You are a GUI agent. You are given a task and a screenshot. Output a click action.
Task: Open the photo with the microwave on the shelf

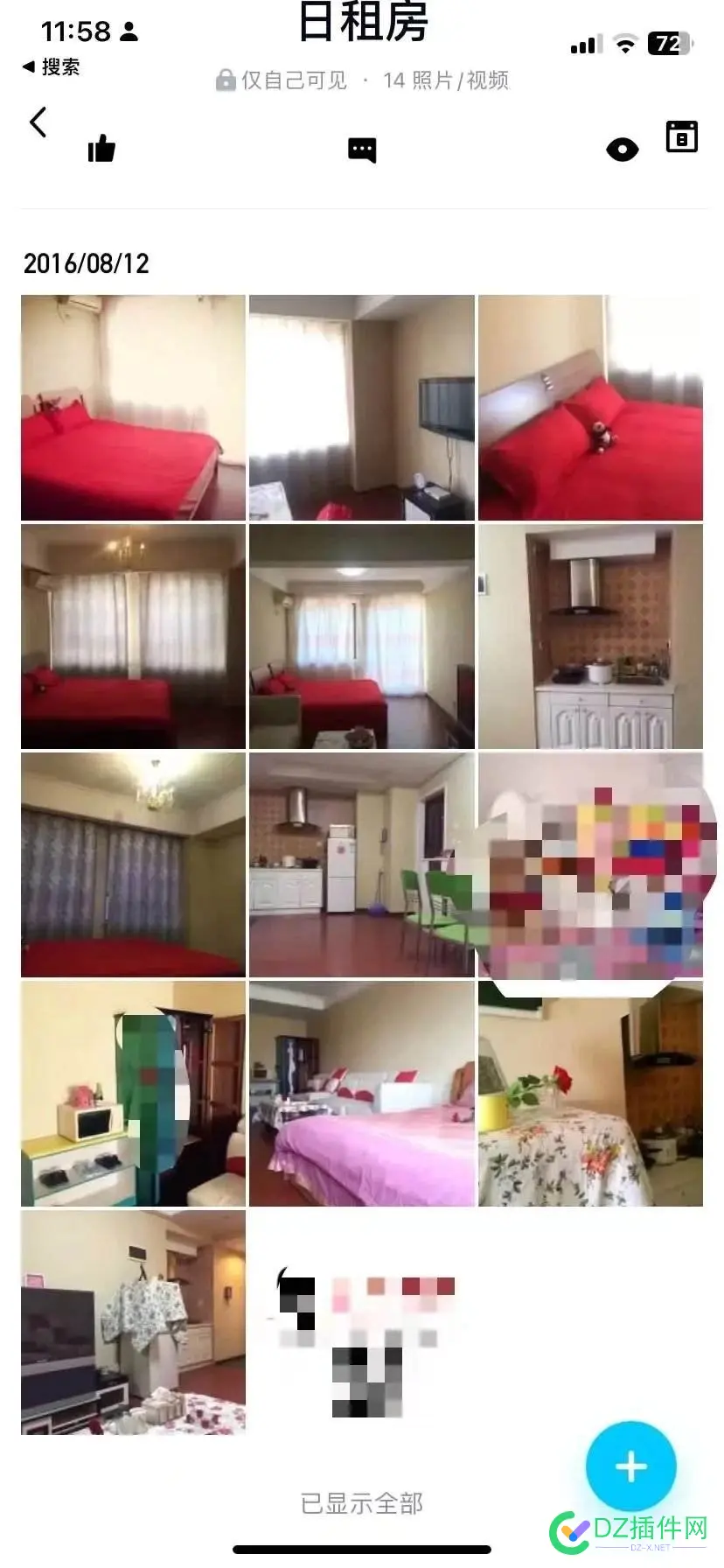coord(133,1094)
